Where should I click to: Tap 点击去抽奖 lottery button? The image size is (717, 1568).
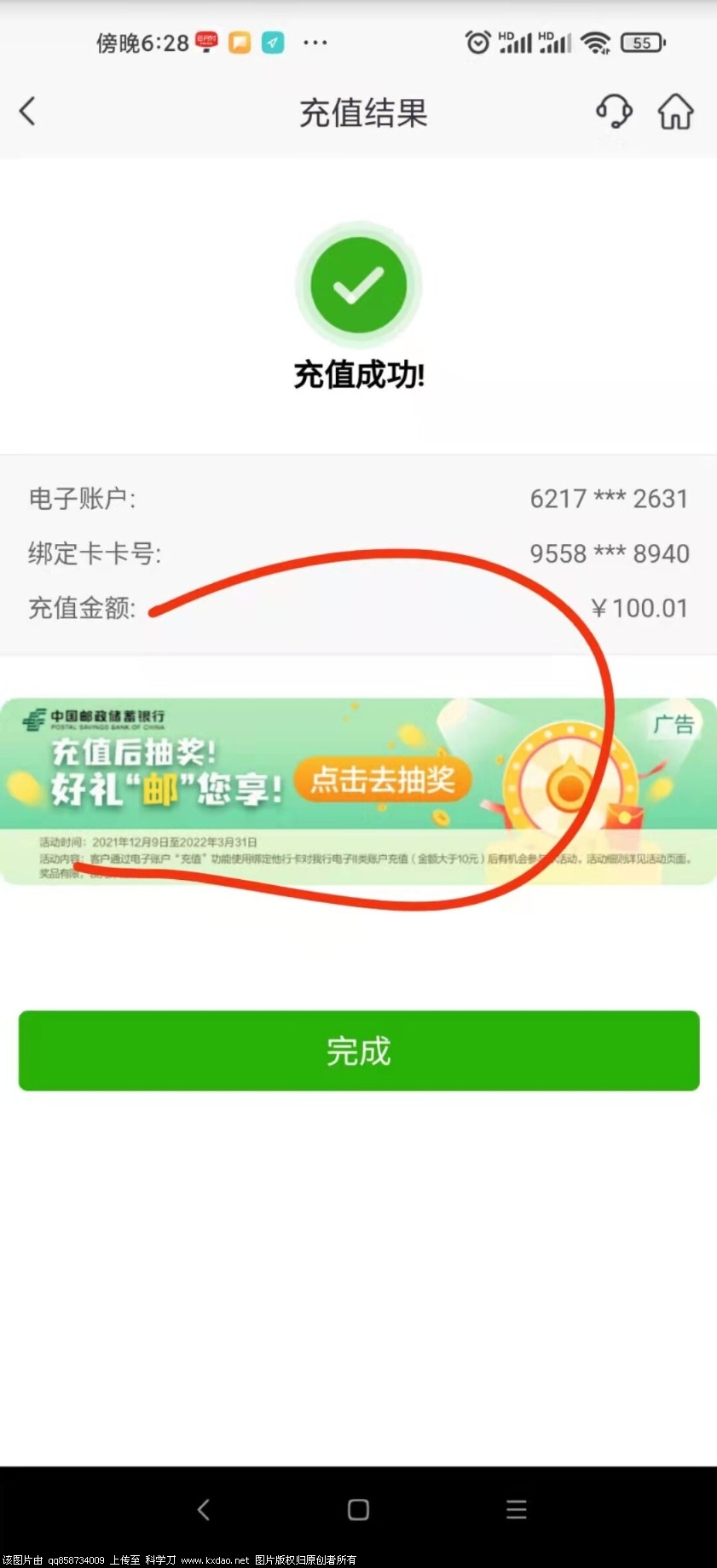coord(383,779)
